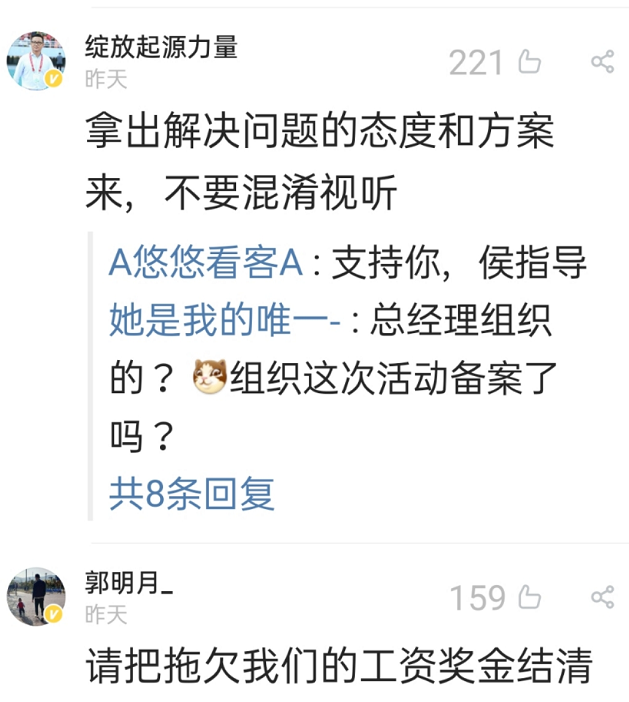The width and height of the screenshot is (629, 702).
Task: Like the comment by 绽放起源力量
Action: pos(529,63)
